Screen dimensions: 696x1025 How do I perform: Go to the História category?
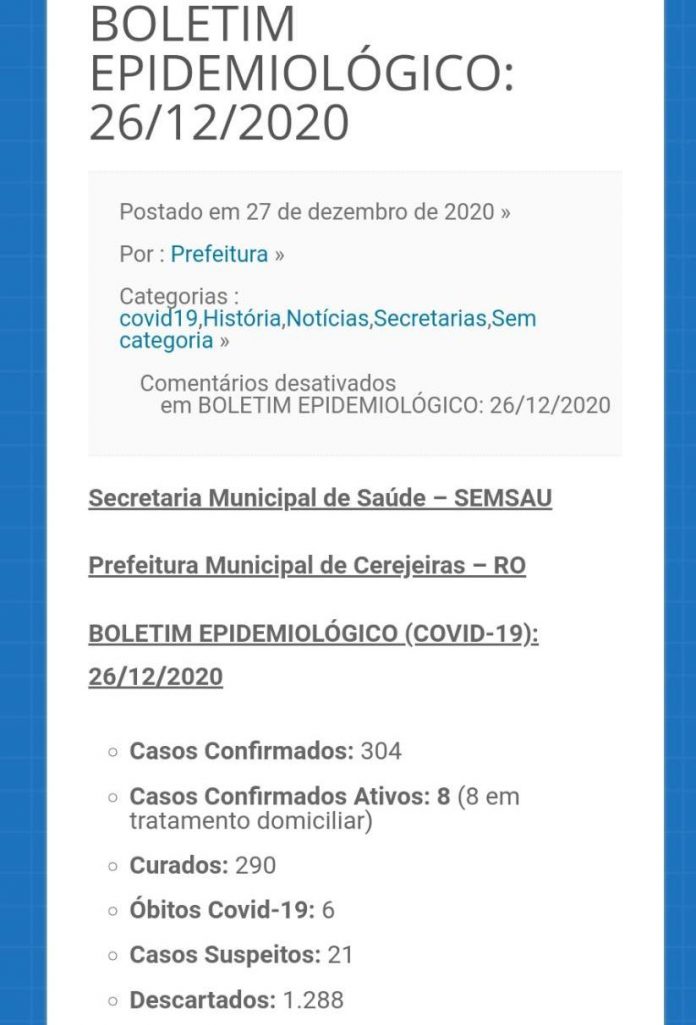coord(242,319)
